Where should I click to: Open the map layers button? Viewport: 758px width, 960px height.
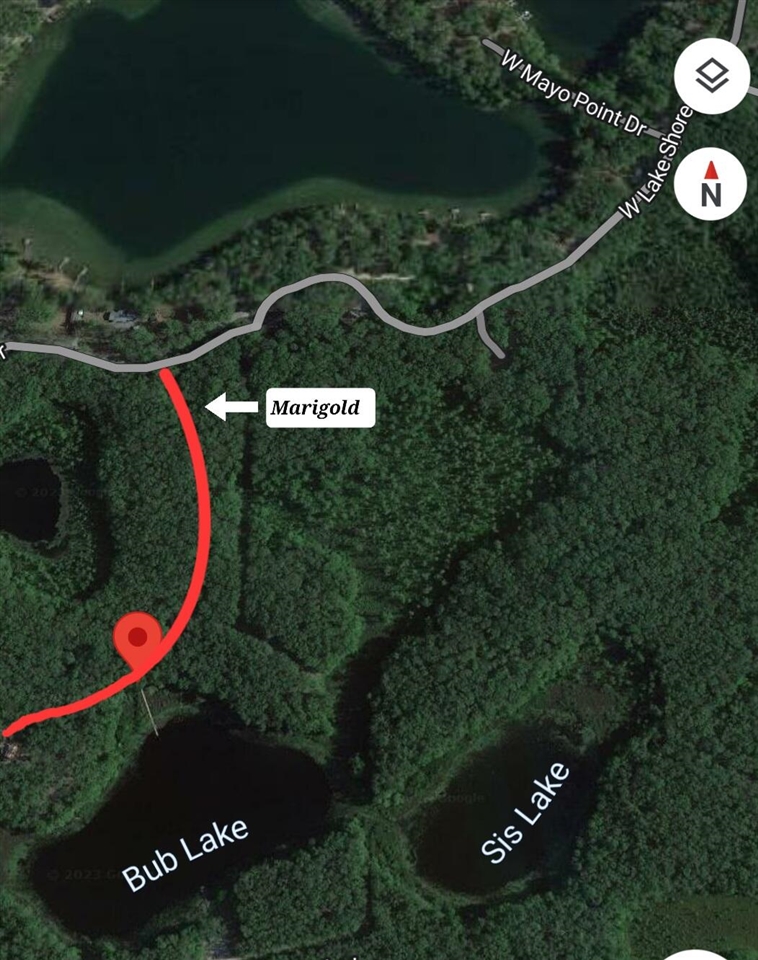click(711, 77)
